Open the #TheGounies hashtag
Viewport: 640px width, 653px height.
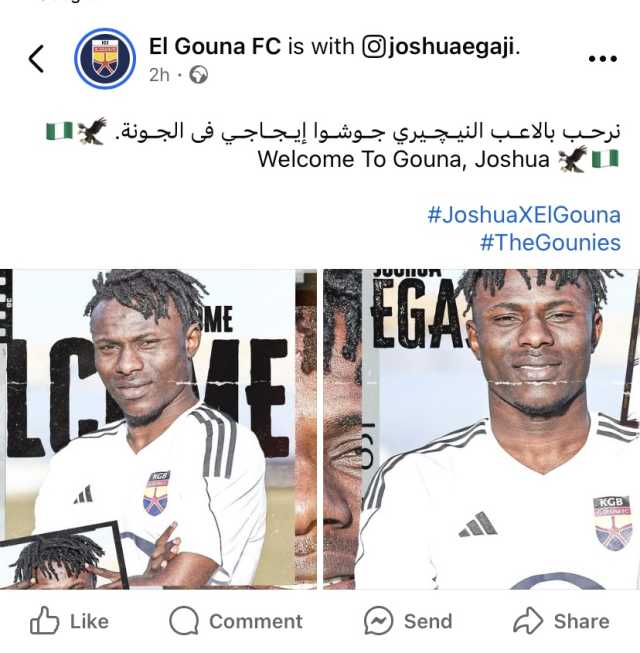[550, 242]
